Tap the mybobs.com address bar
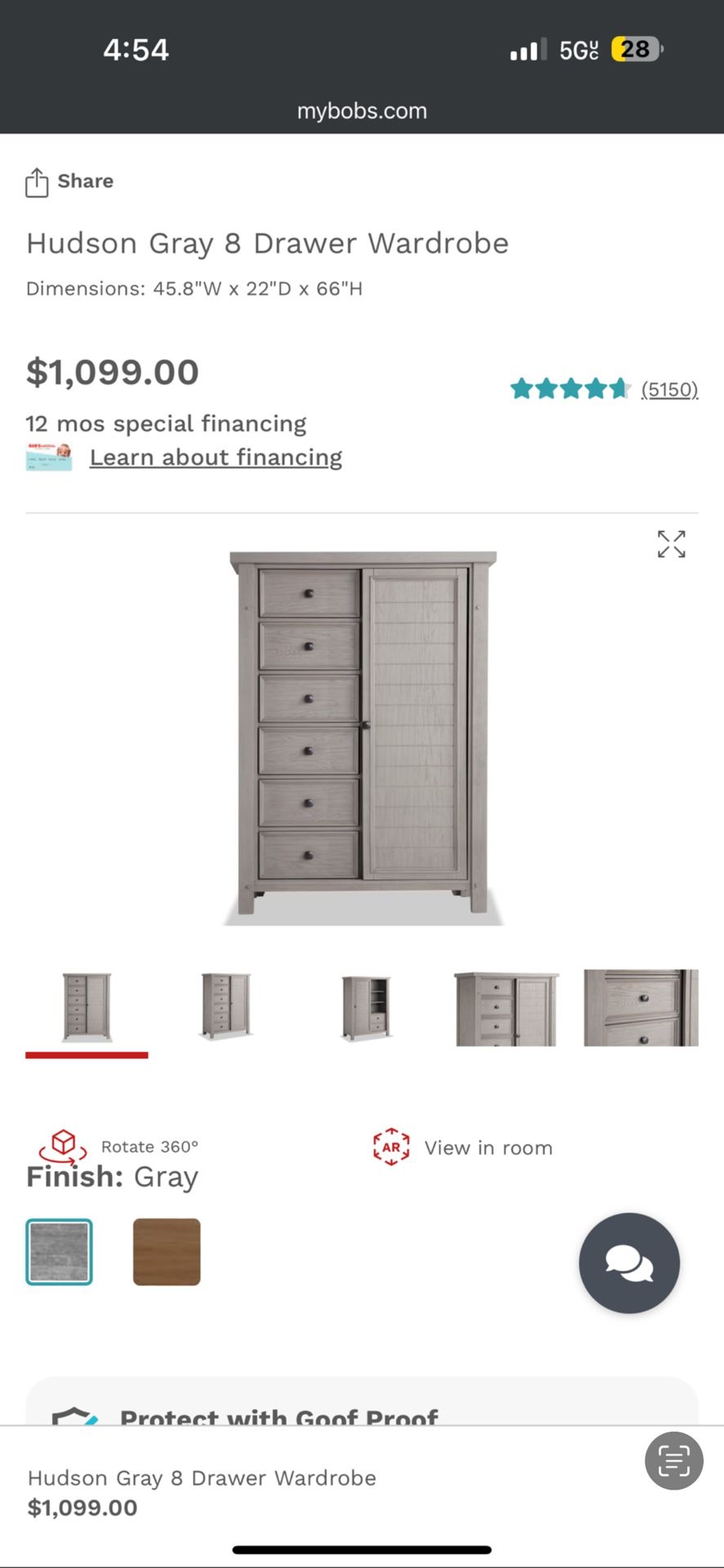Screen dimensions: 724x1568 click(x=362, y=110)
